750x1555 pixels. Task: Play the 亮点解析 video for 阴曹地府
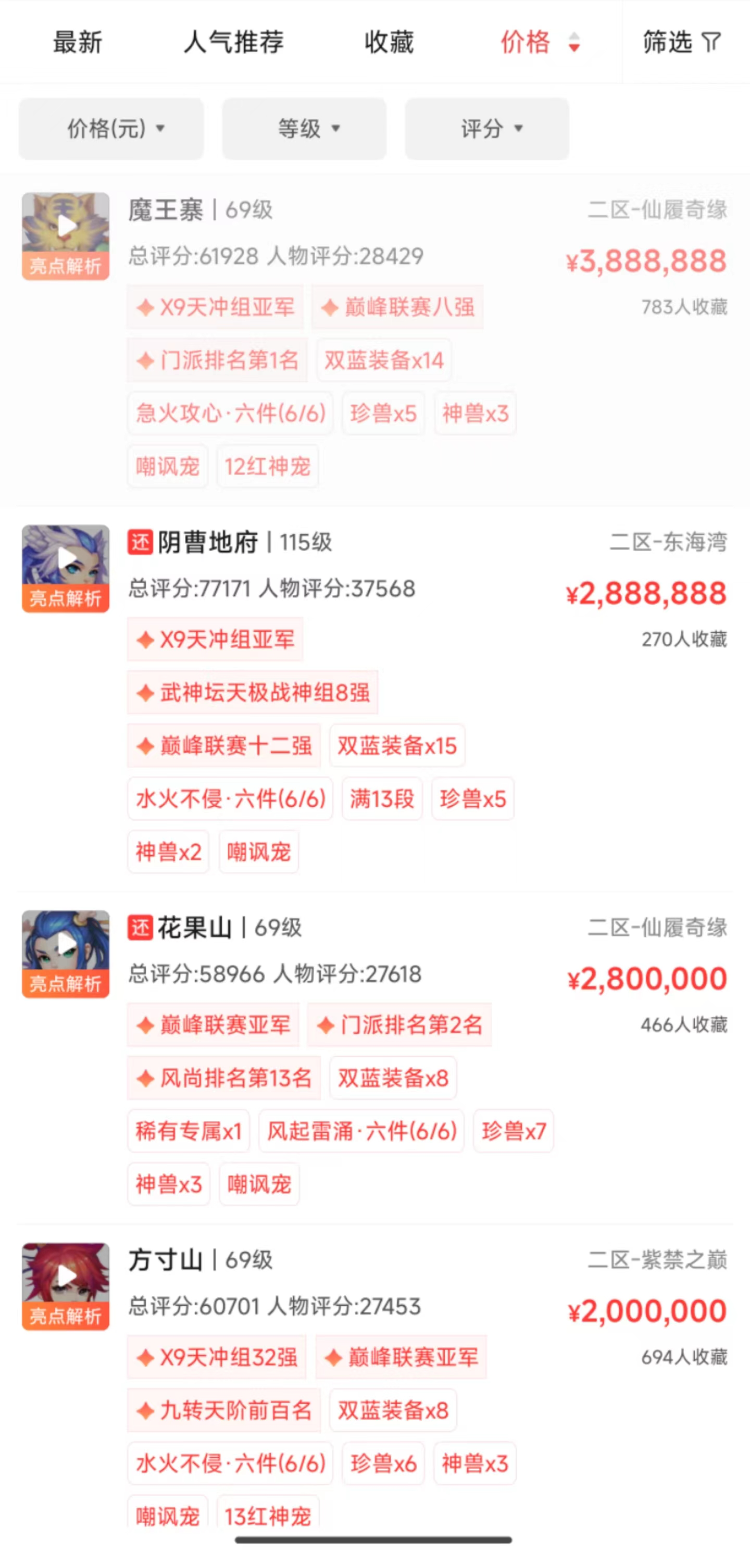pos(66,569)
